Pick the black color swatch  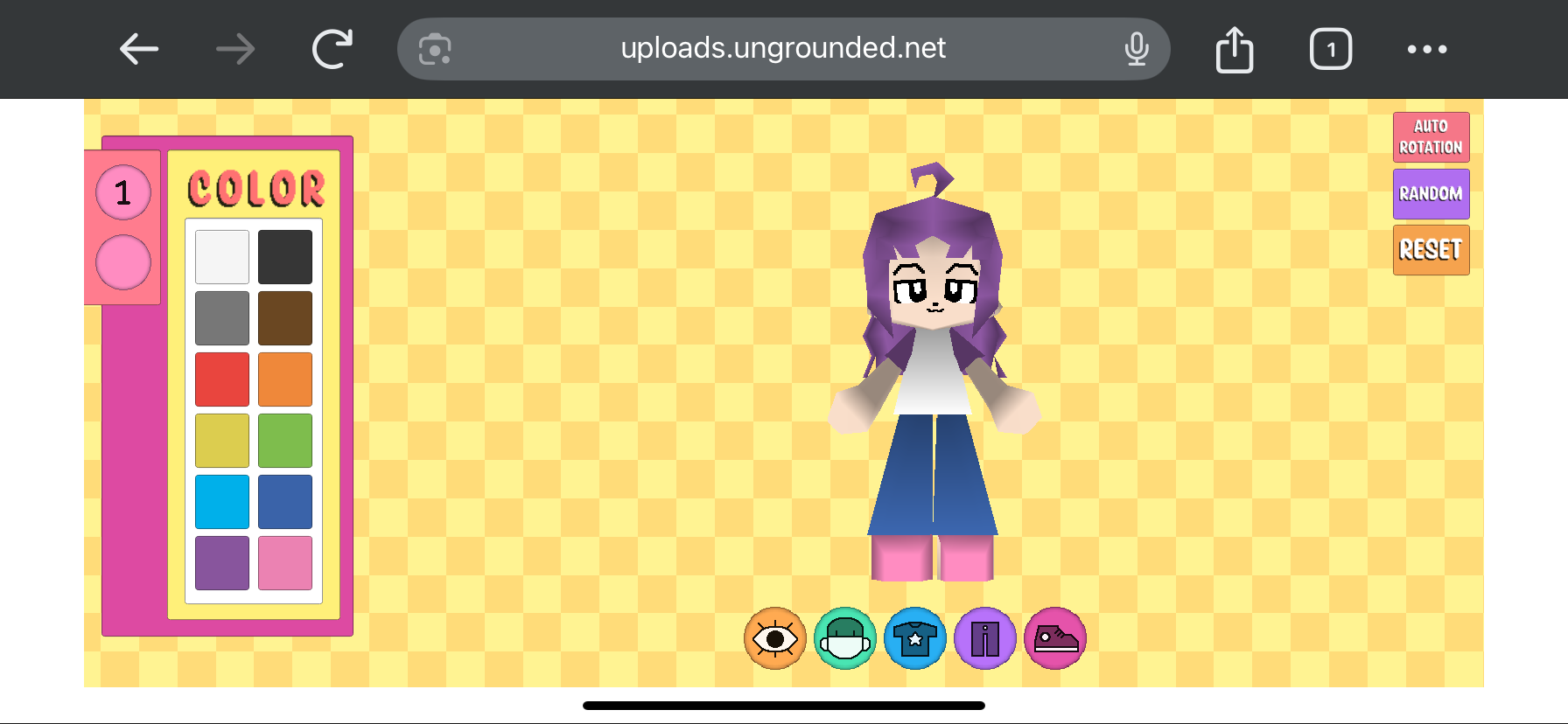(285, 257)
